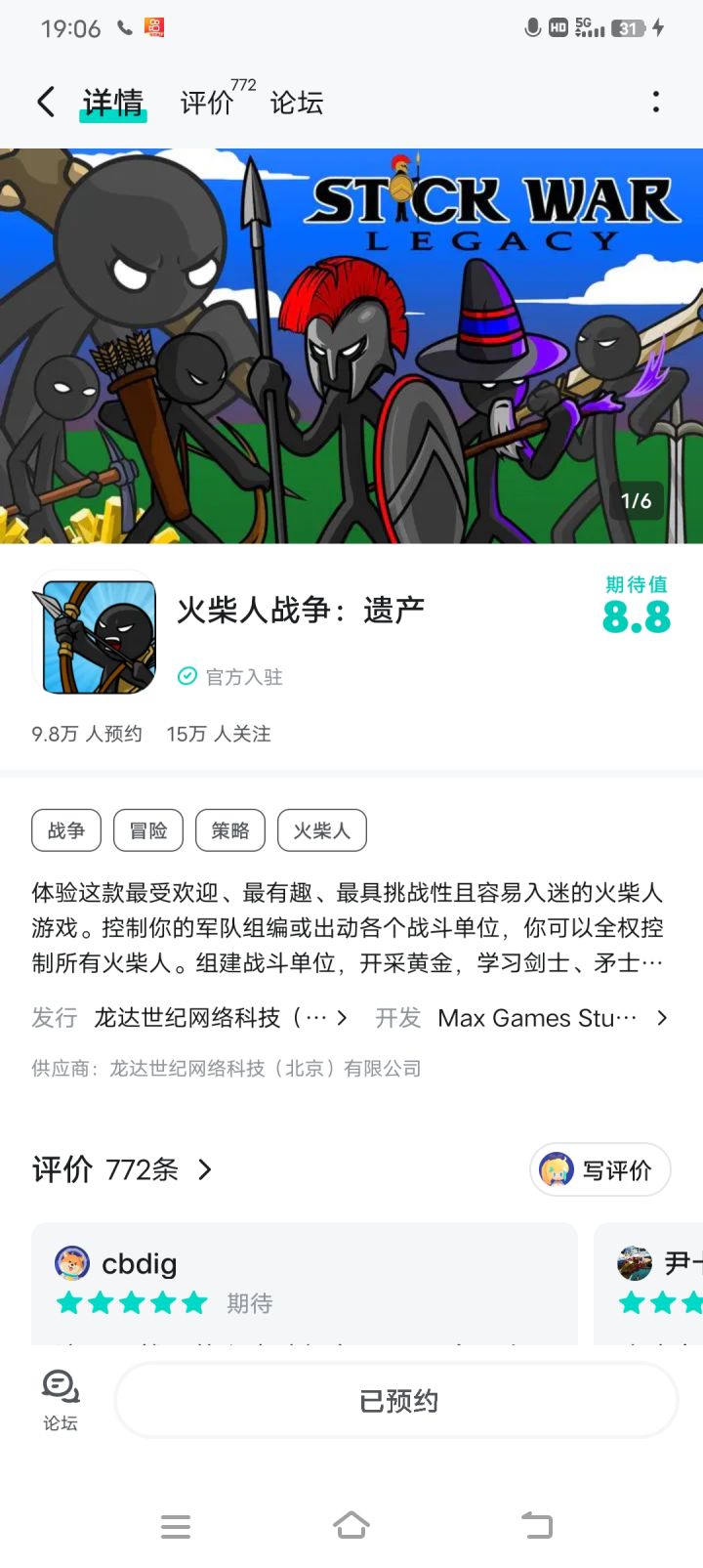703x1568 pixels.
Task: Select the 策略 strategy tag
Action: (x=230, y=829)
